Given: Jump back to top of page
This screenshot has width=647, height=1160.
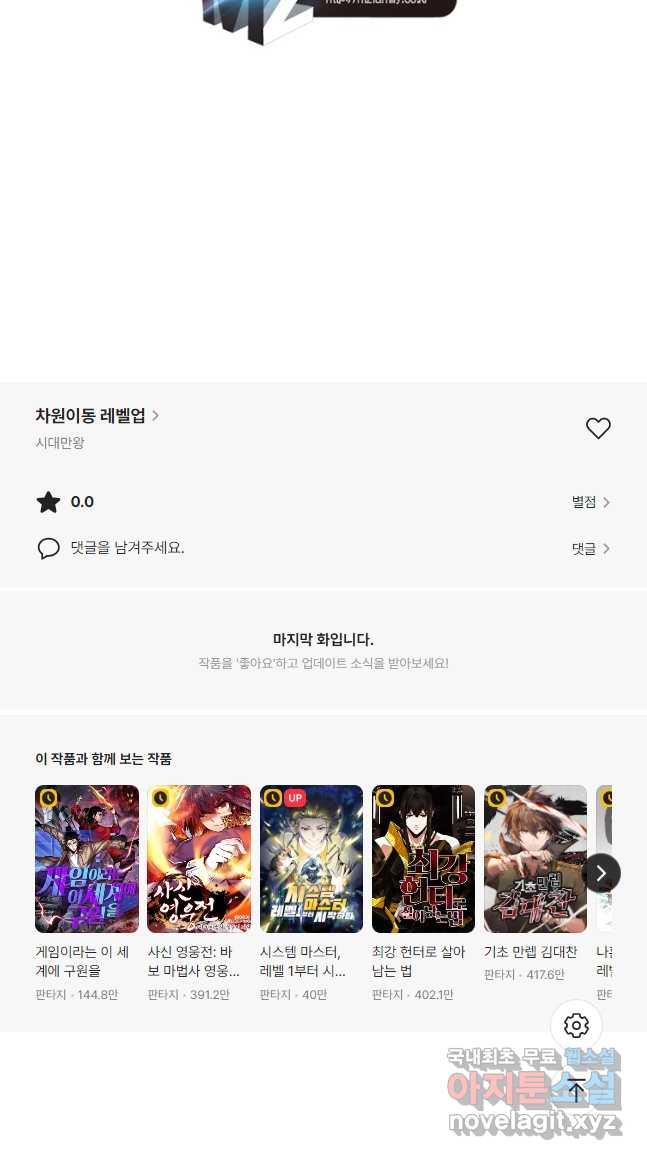Looking at the screenshot, I should tap(576, 1089).
